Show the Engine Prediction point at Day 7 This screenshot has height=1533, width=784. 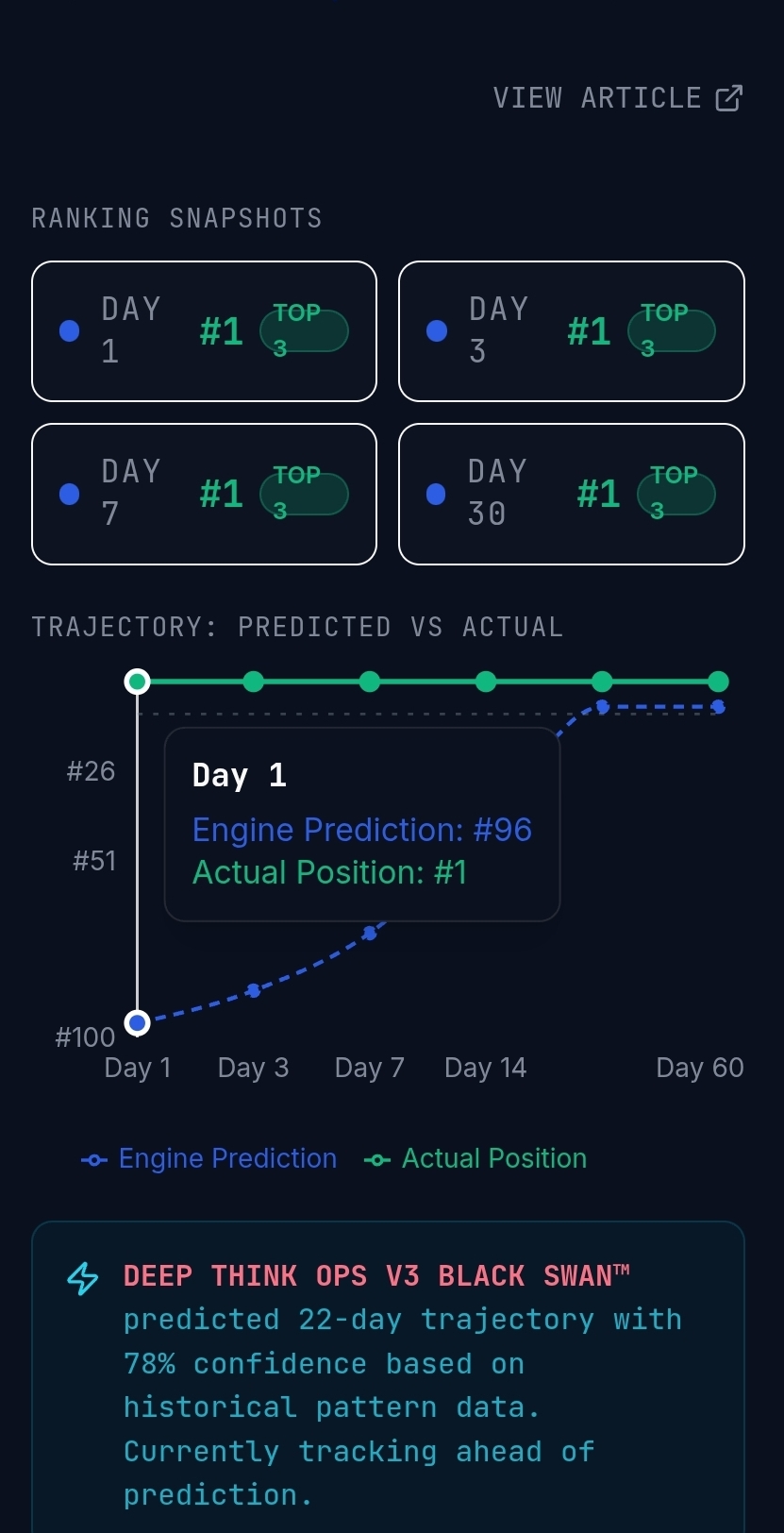coord(370,933)
